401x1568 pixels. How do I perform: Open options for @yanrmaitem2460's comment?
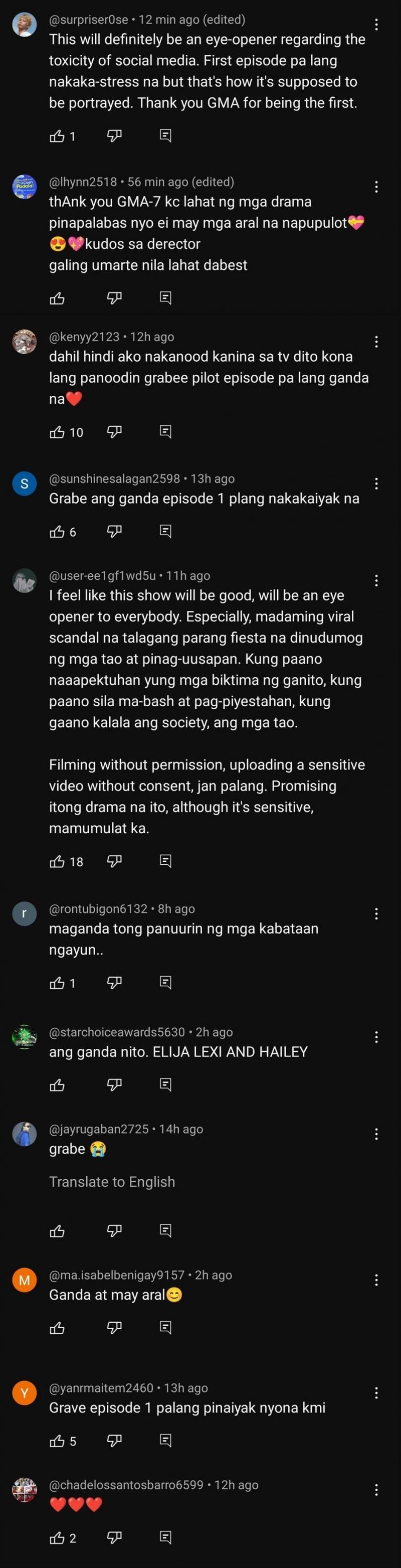(x=376, y=1393)
